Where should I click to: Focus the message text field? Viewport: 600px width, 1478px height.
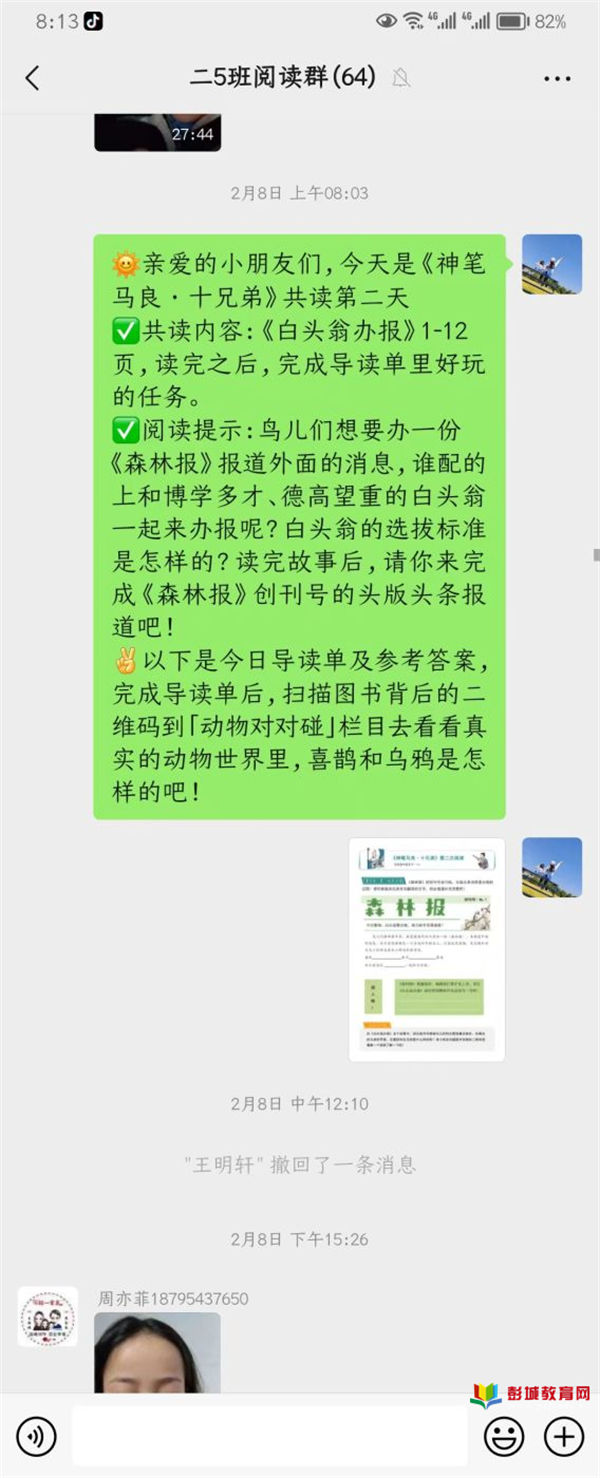(269, 1437)
